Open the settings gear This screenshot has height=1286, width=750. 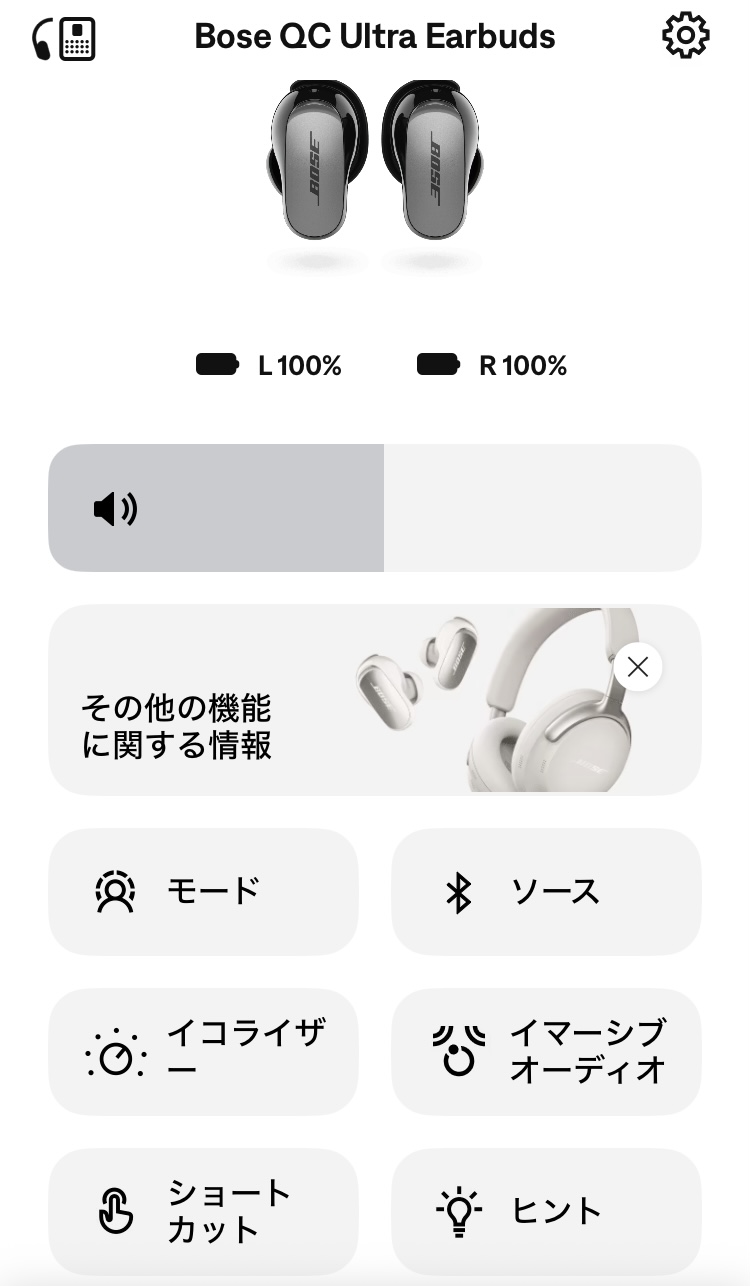[686, 37]
